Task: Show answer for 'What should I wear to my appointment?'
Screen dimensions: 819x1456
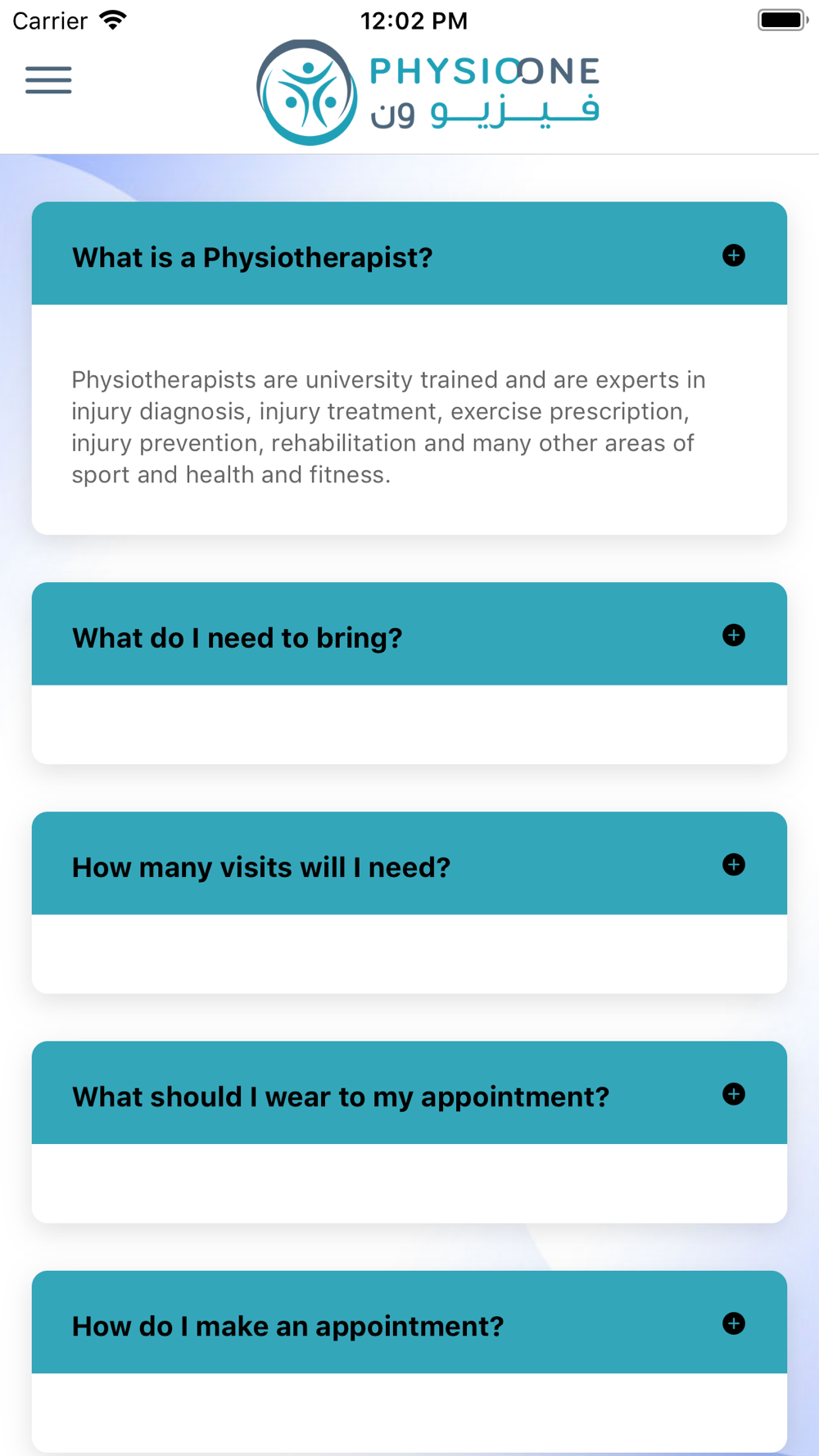Action: coord(734,1094)
